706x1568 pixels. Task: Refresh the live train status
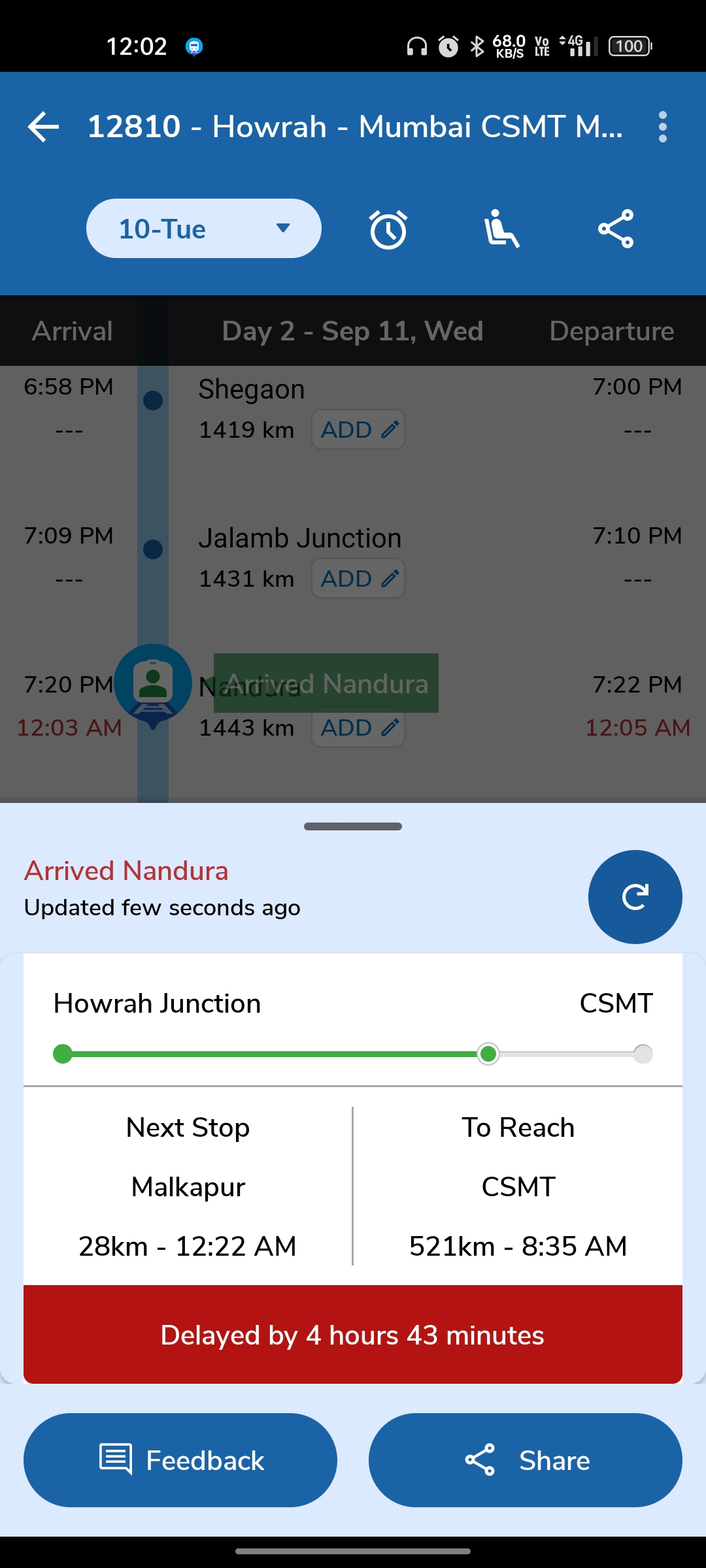[635, 897]
